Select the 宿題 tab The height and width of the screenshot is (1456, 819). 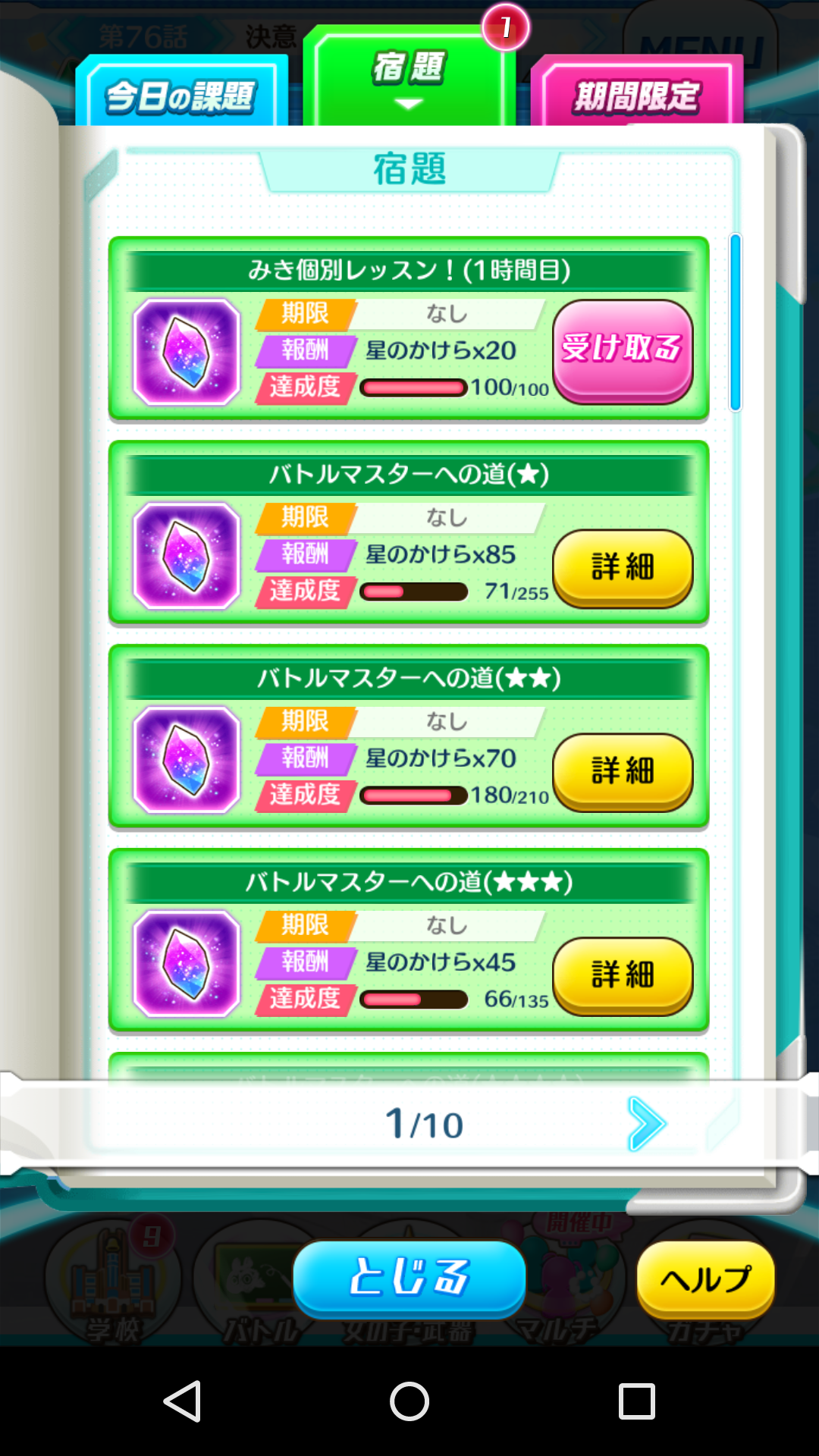point(409,76)
